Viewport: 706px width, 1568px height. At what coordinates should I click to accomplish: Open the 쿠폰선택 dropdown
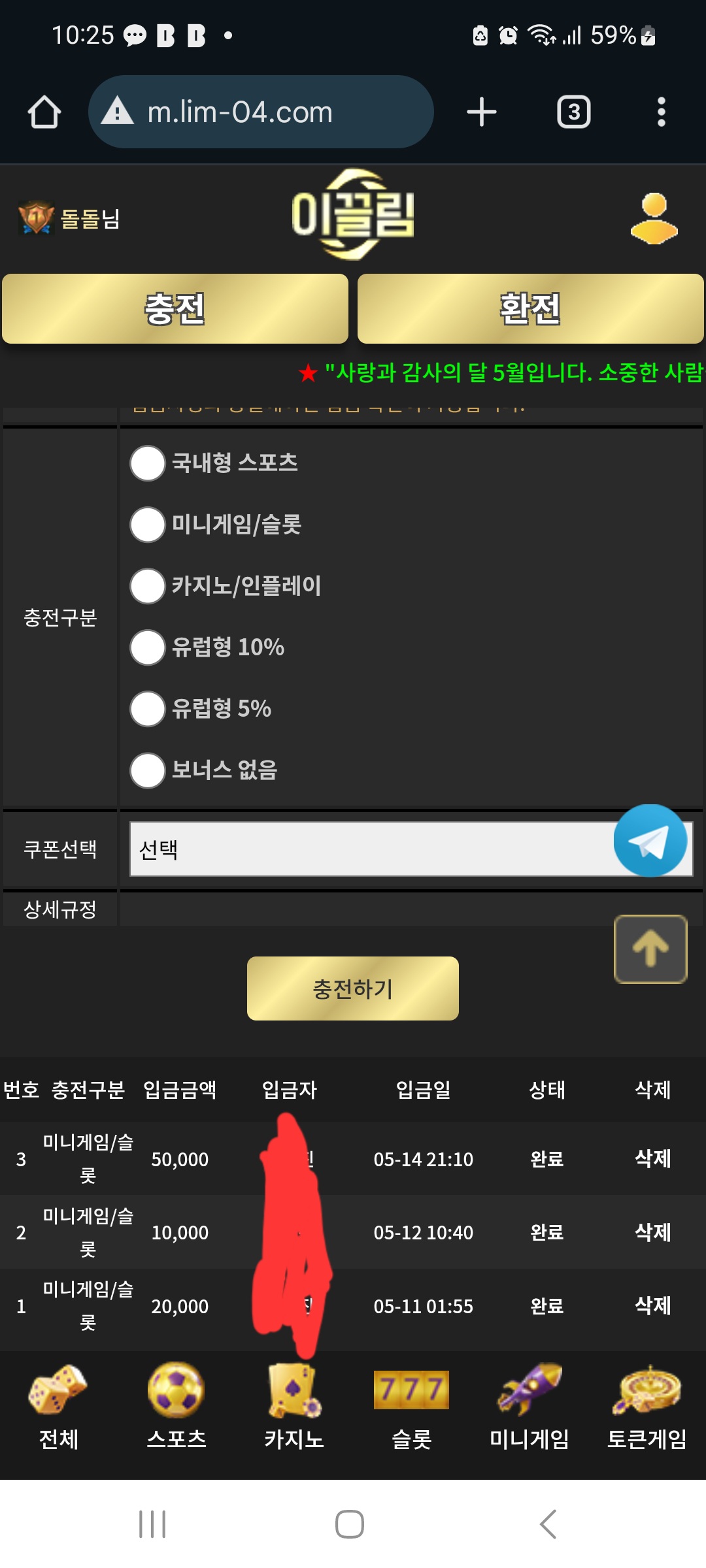[411, 849]
